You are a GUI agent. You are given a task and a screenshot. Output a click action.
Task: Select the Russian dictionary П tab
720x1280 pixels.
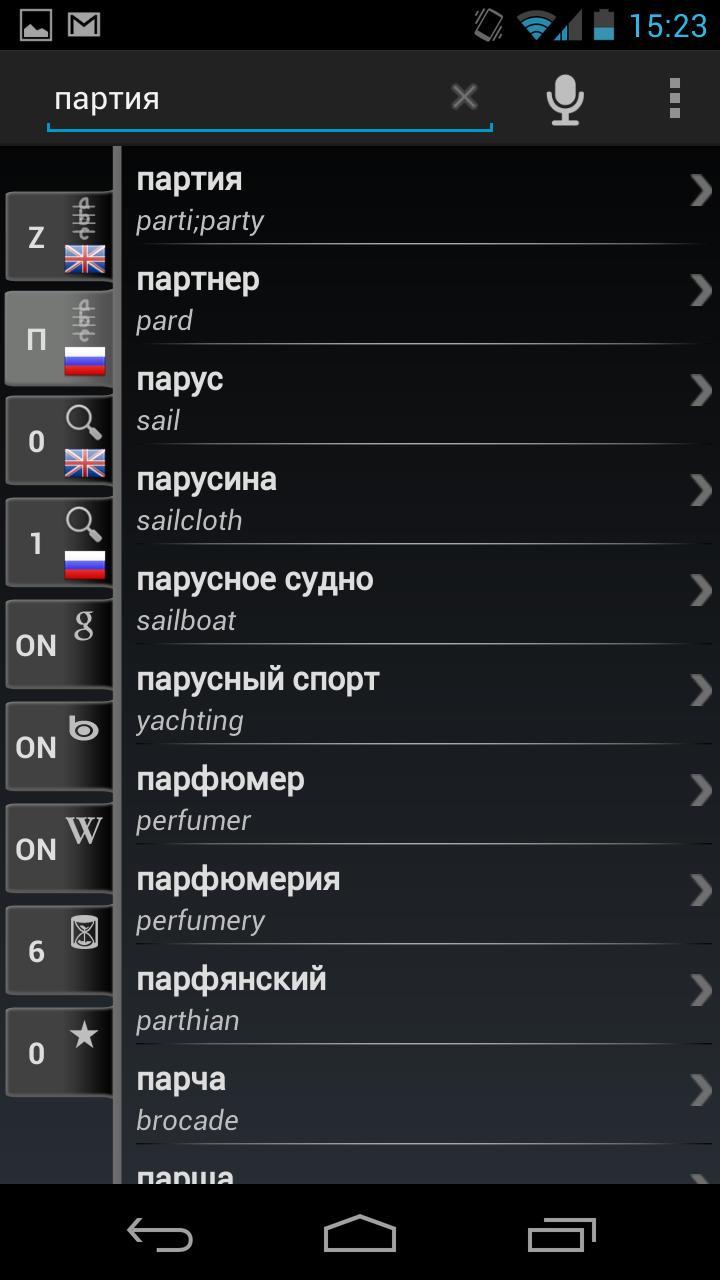(58, 340)
